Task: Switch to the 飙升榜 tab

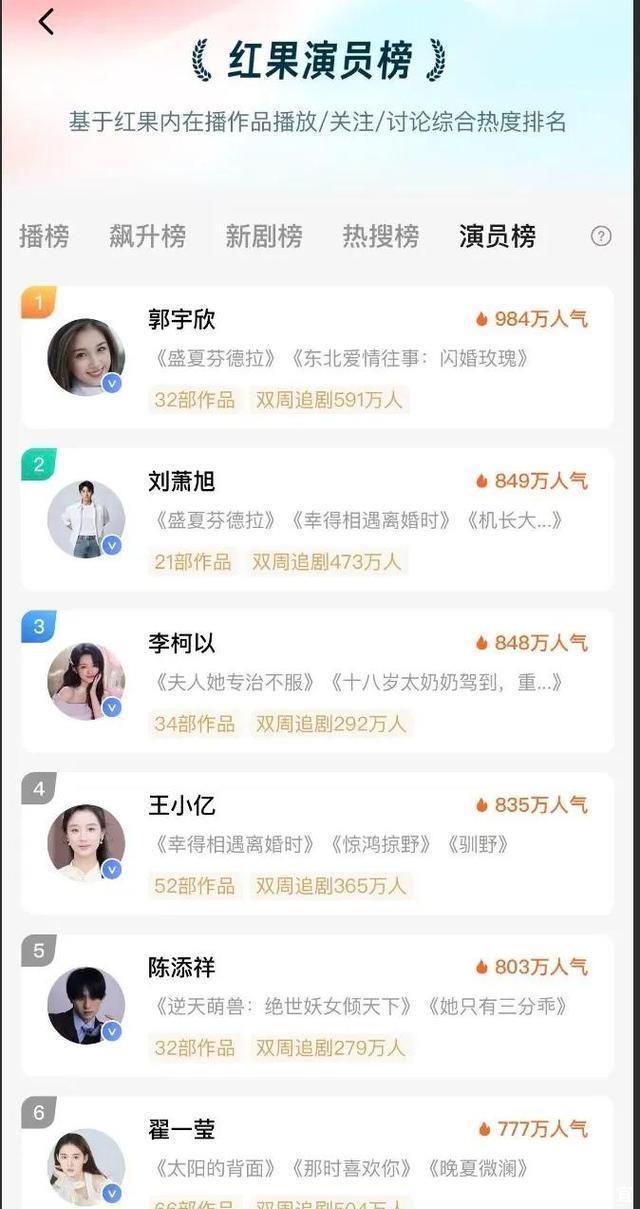Action: tap(147, 236)
